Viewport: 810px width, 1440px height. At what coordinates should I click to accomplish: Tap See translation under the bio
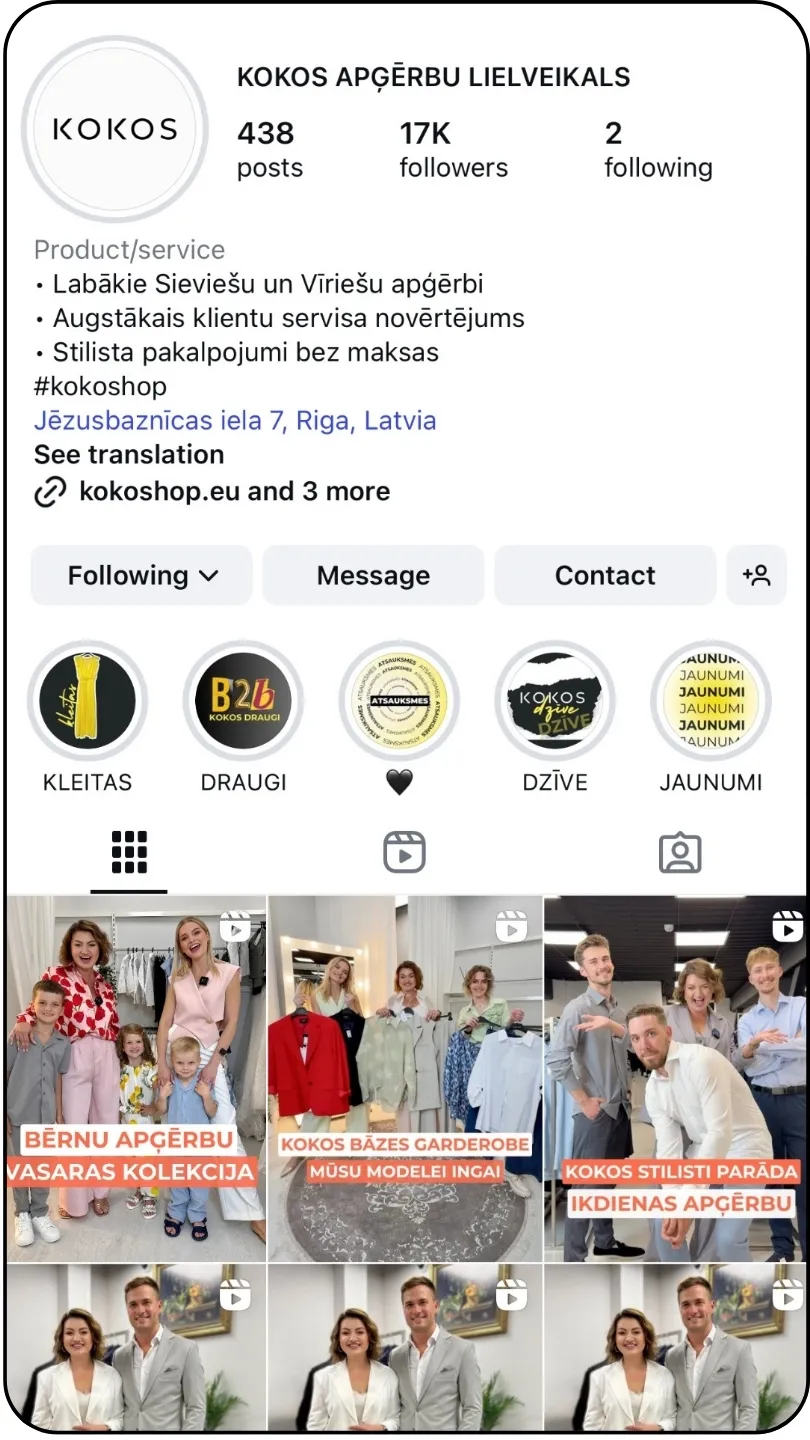coord(129,454)
